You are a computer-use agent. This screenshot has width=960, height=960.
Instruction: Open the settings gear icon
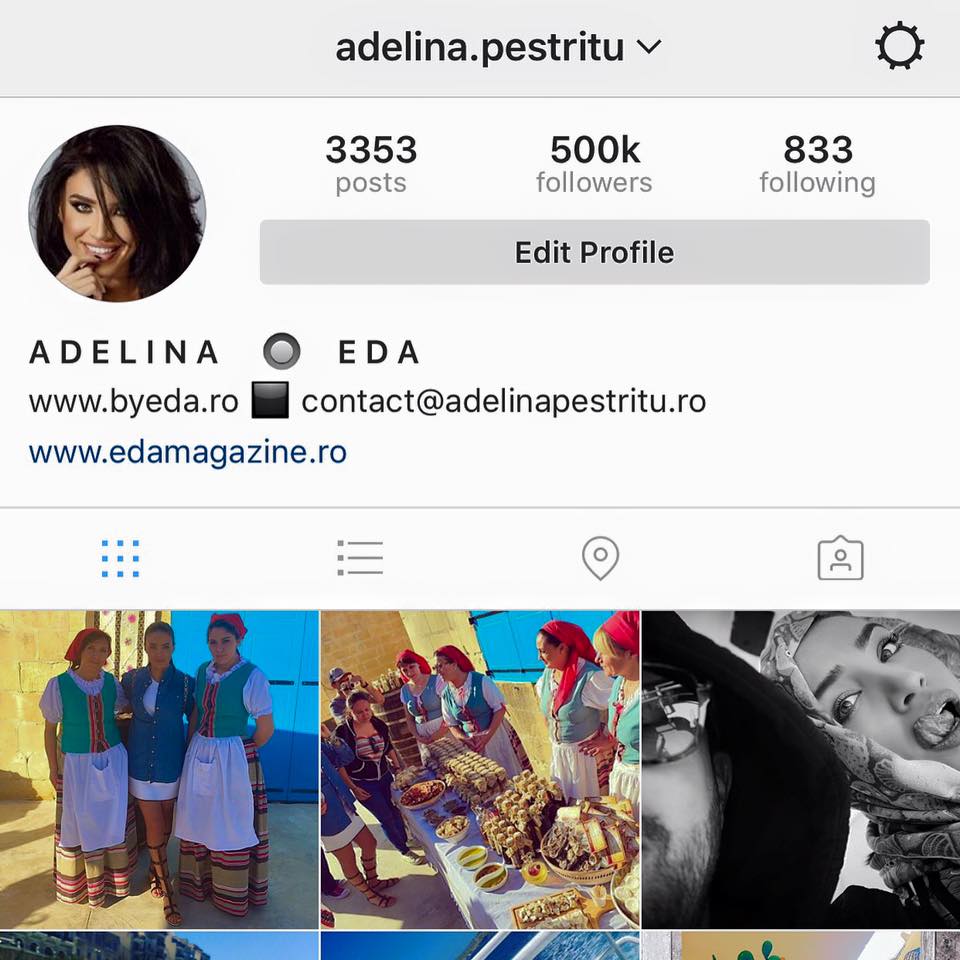[x=899, y=46]
